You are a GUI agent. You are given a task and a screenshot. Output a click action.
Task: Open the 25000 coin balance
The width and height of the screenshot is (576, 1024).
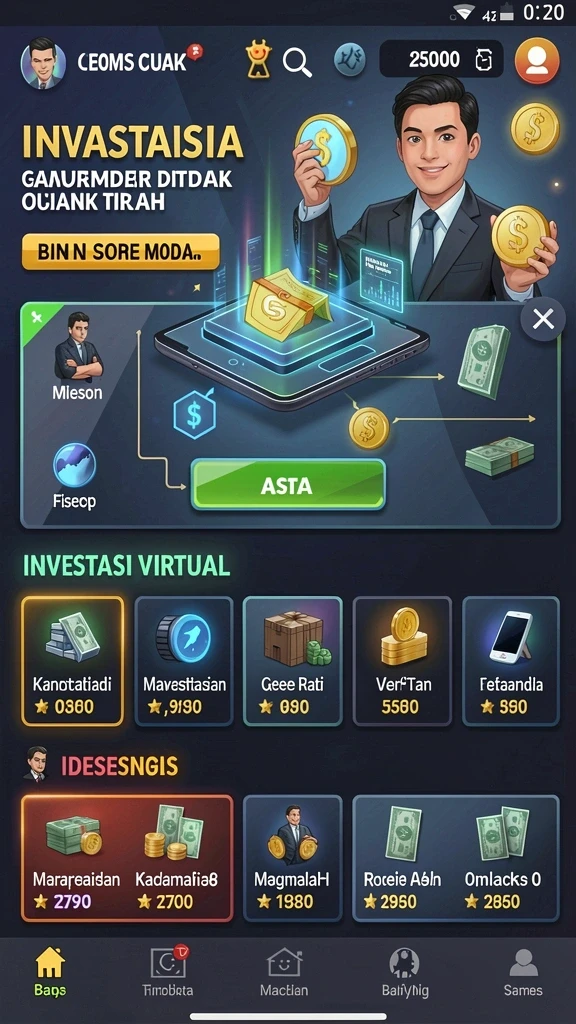click(441, 60)
